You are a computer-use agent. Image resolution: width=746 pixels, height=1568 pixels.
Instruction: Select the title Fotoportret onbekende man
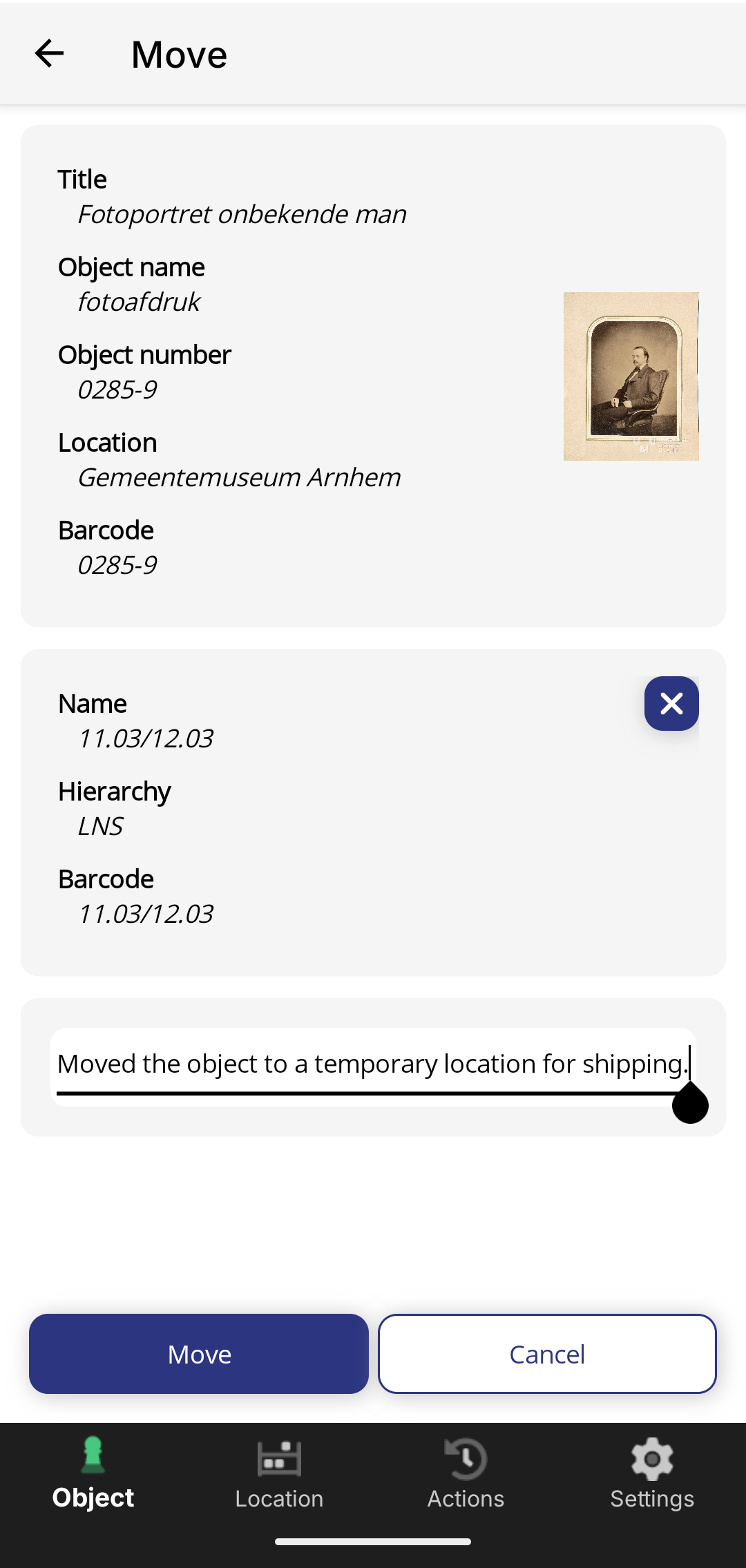tap(242, 214)
